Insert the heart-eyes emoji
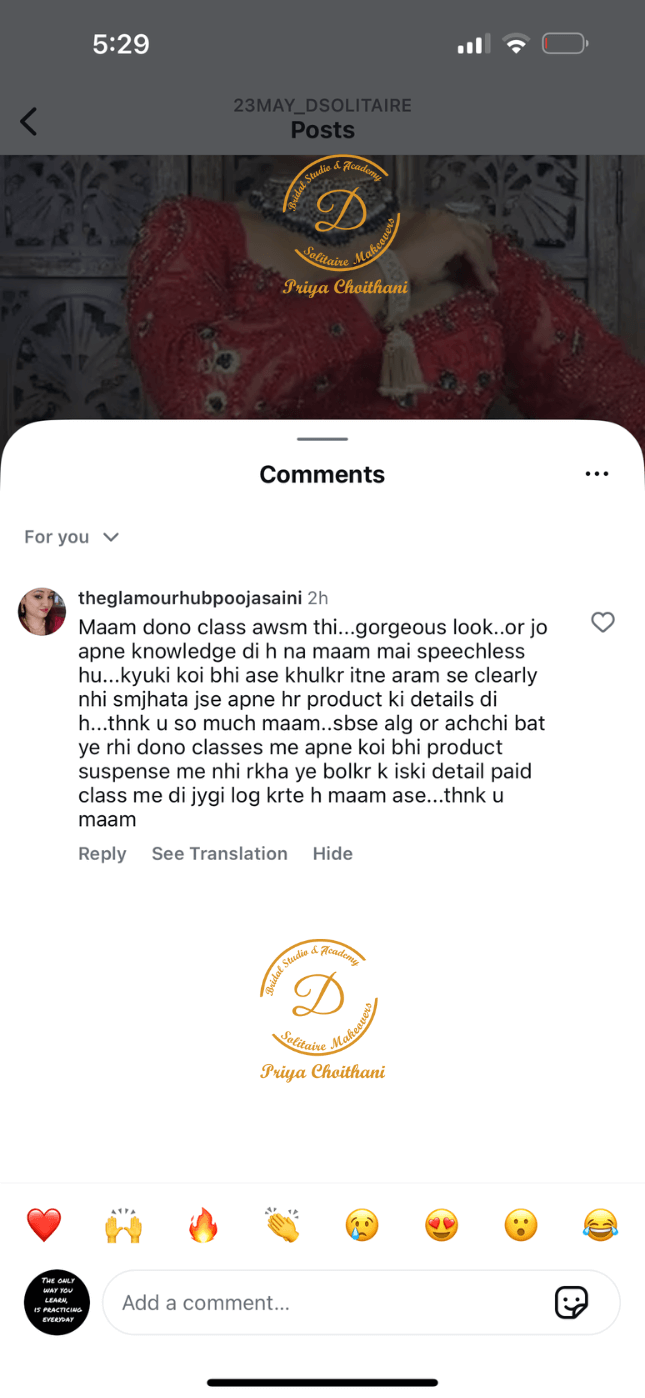Image resolution: width=645 pixels, height=1398 pixels. (x=441, y=1224)
